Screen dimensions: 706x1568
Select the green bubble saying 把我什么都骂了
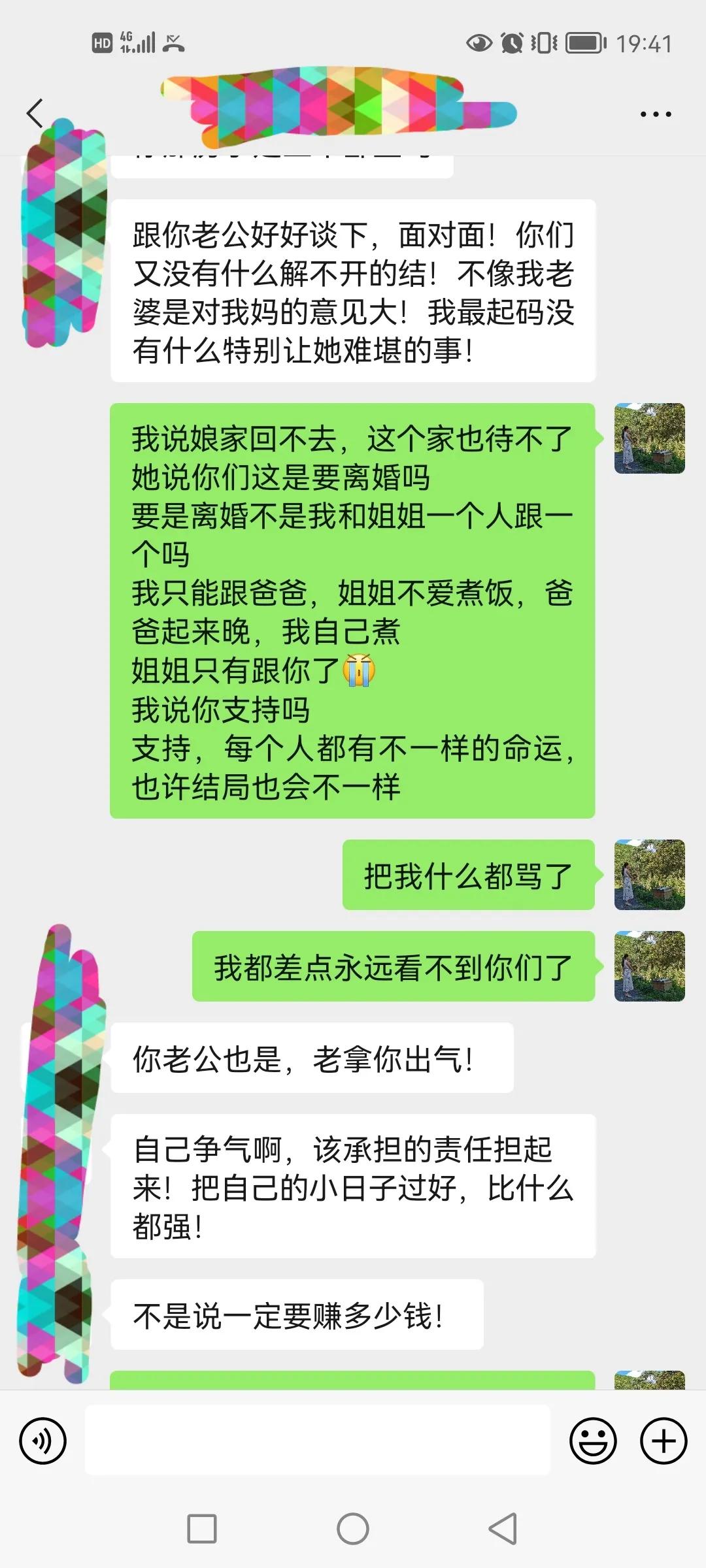469,878
